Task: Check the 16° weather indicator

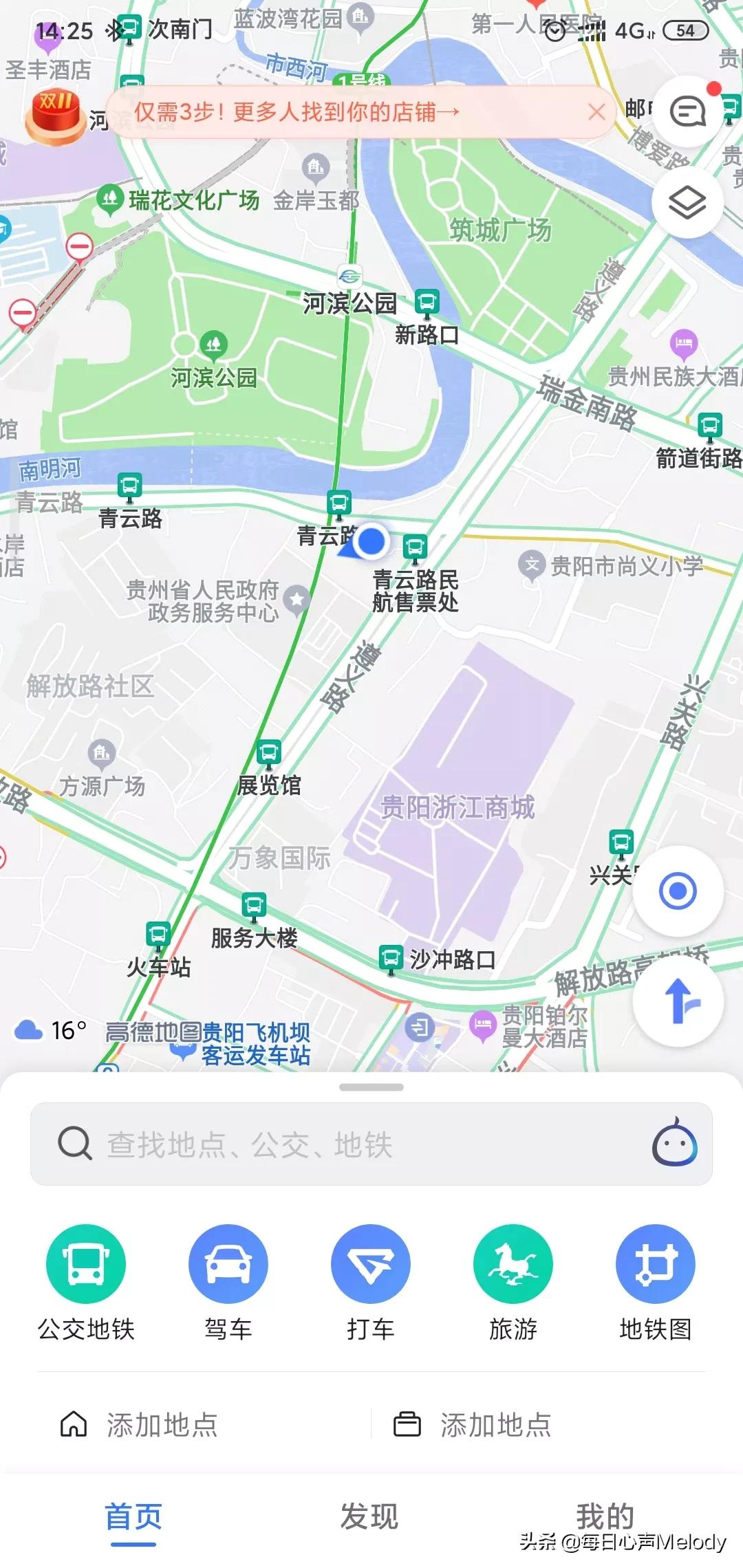Action: click(52, 1030)
